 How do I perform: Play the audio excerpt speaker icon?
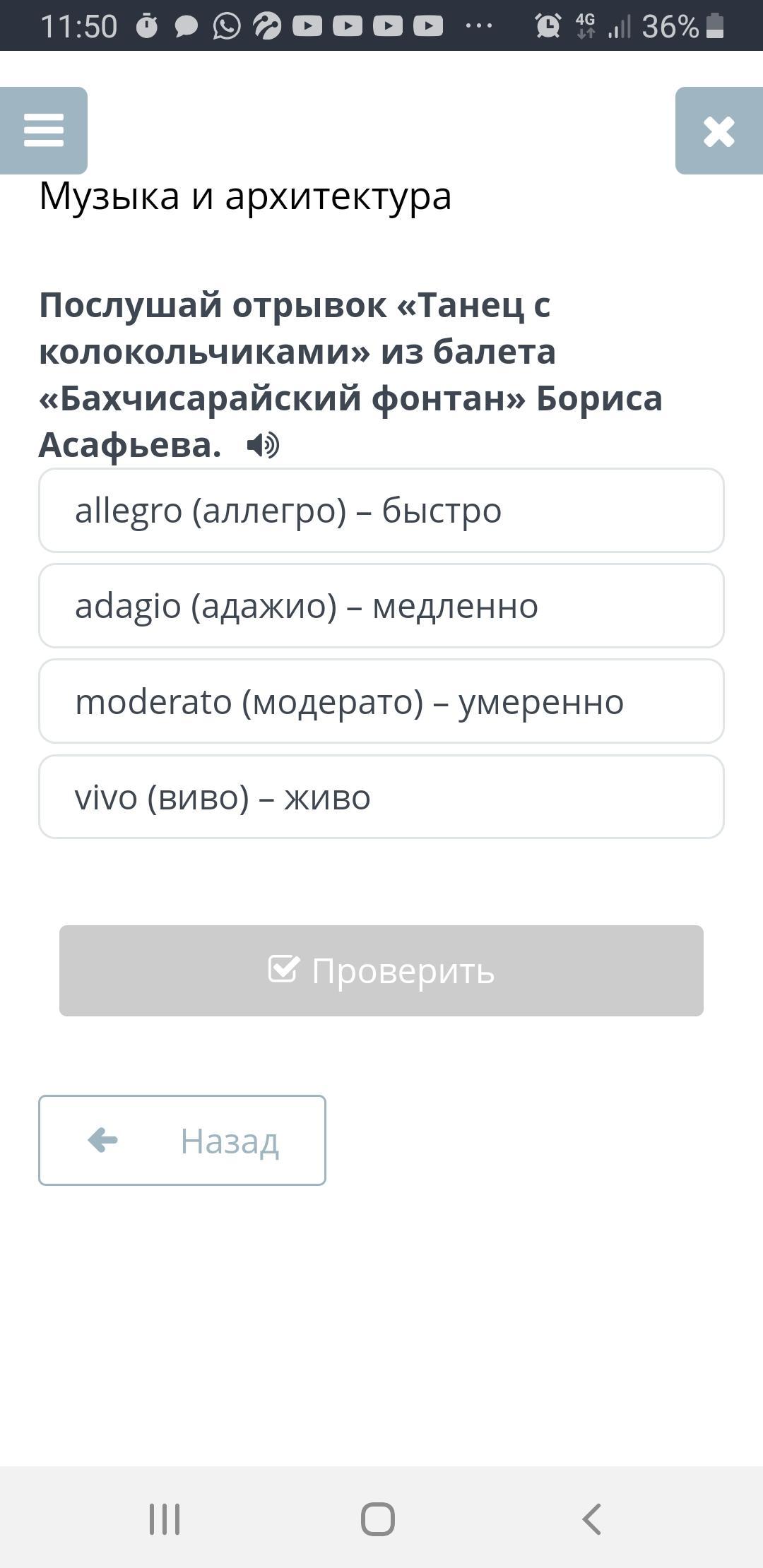point(263,445)
